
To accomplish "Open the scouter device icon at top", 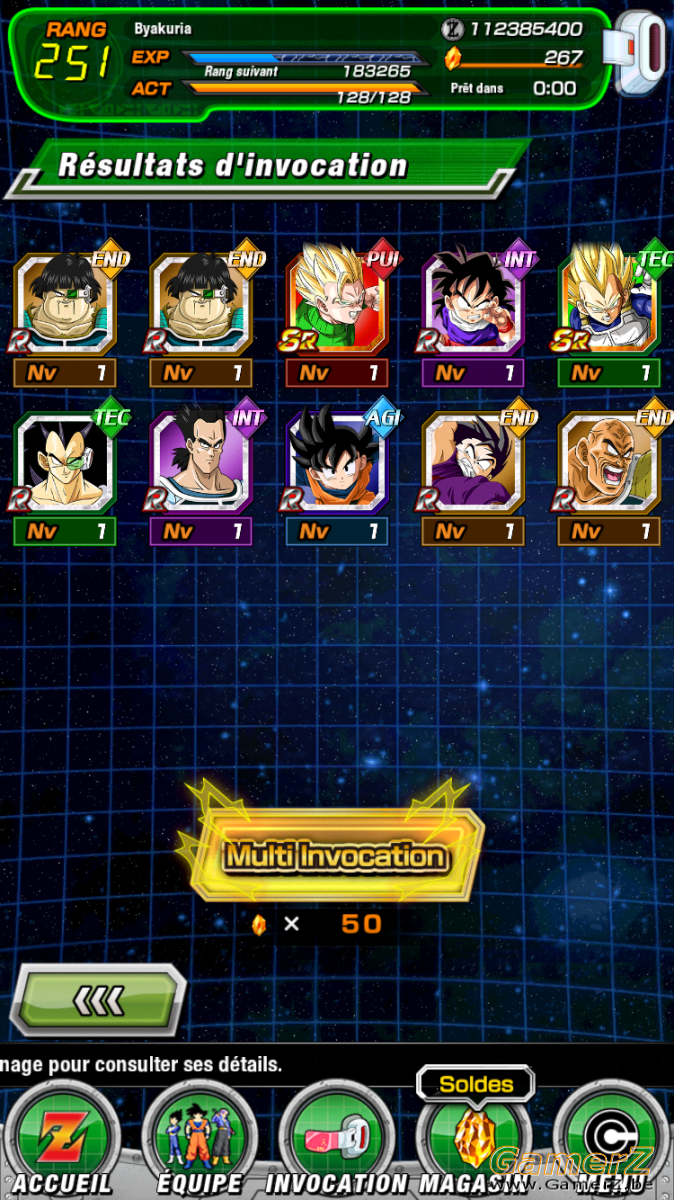I will (x=643, y=55).
